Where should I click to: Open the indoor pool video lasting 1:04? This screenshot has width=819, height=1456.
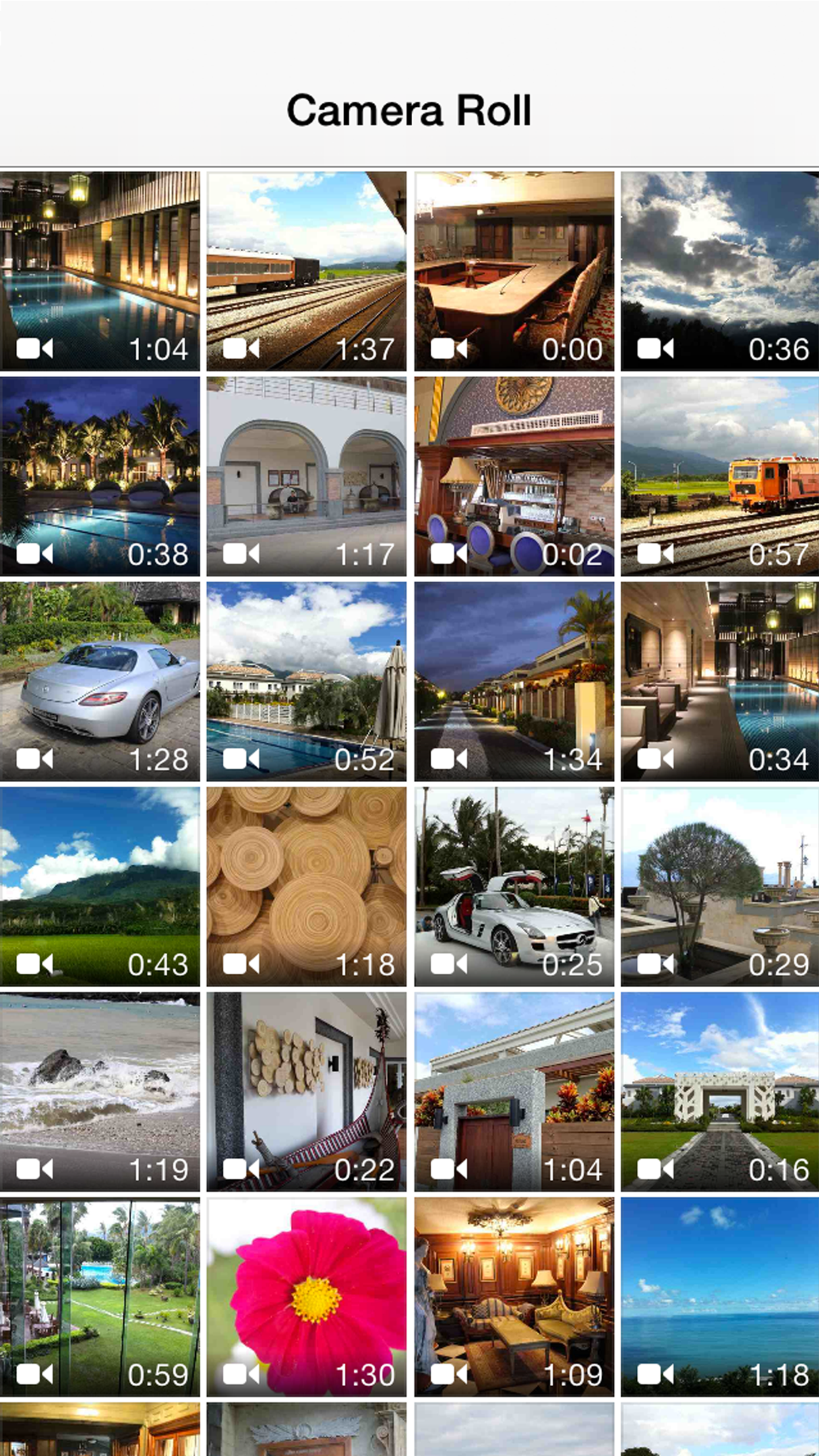pos(100,271)
